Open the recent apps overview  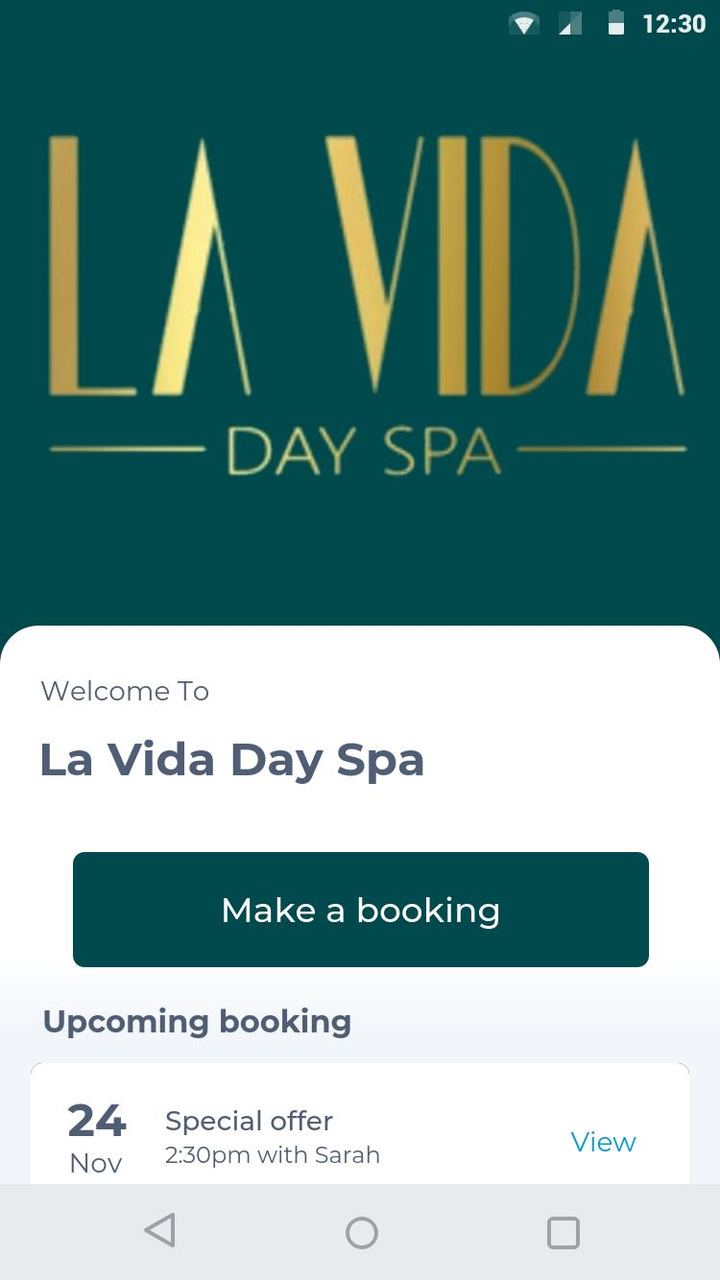tap(563, 1232)
